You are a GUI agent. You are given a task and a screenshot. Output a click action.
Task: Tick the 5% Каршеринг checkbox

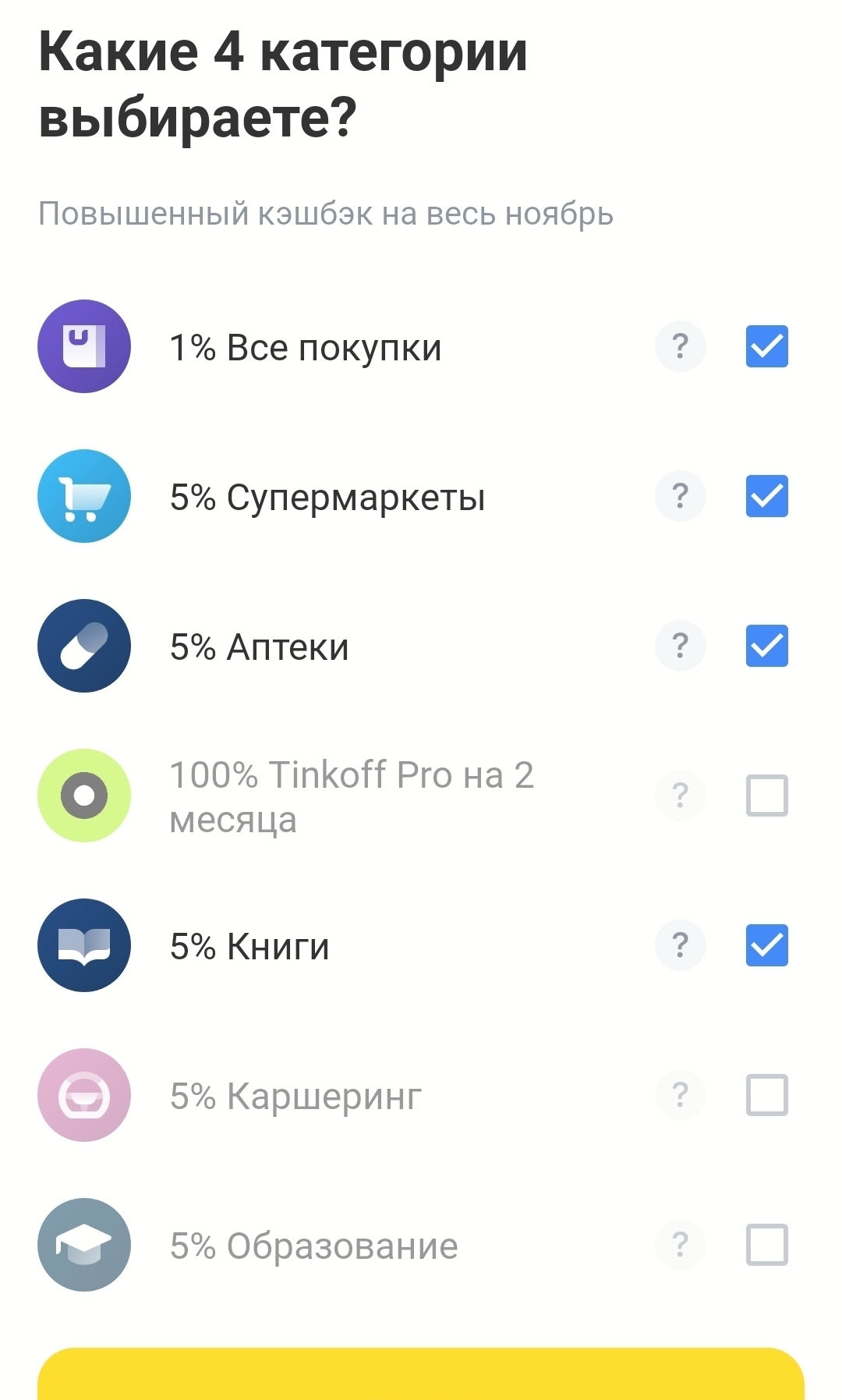pyautogui.click(x=766, y=1095)
